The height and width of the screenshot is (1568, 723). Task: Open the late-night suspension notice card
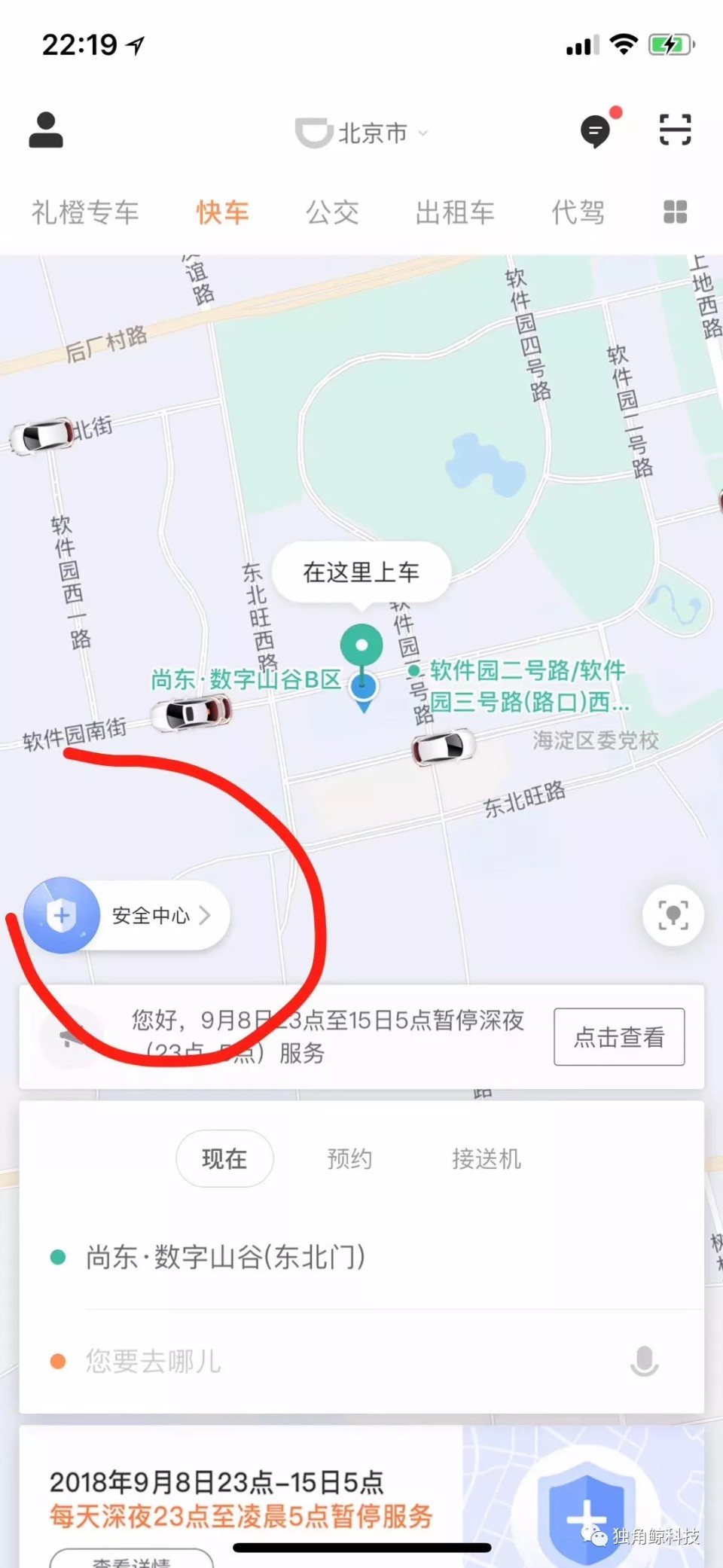(361, 1496)
